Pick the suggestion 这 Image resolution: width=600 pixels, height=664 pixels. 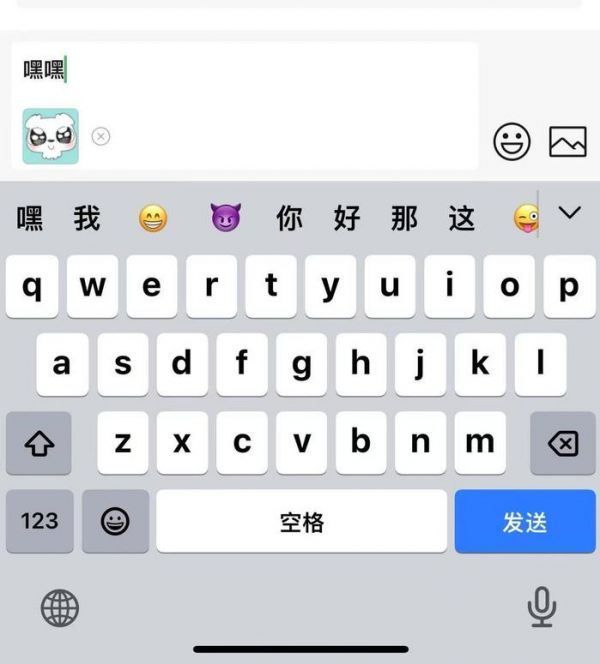coord(461,218)
